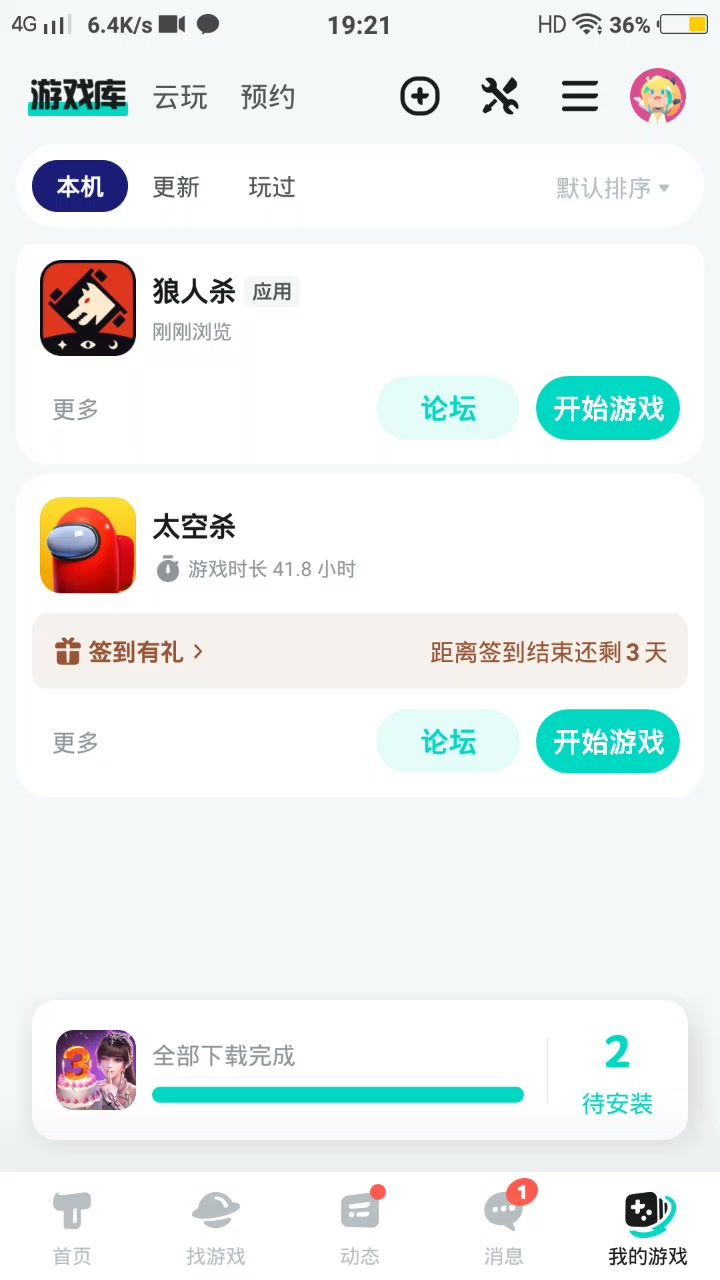Go to the 首页 home tab

pos(72,1227)
